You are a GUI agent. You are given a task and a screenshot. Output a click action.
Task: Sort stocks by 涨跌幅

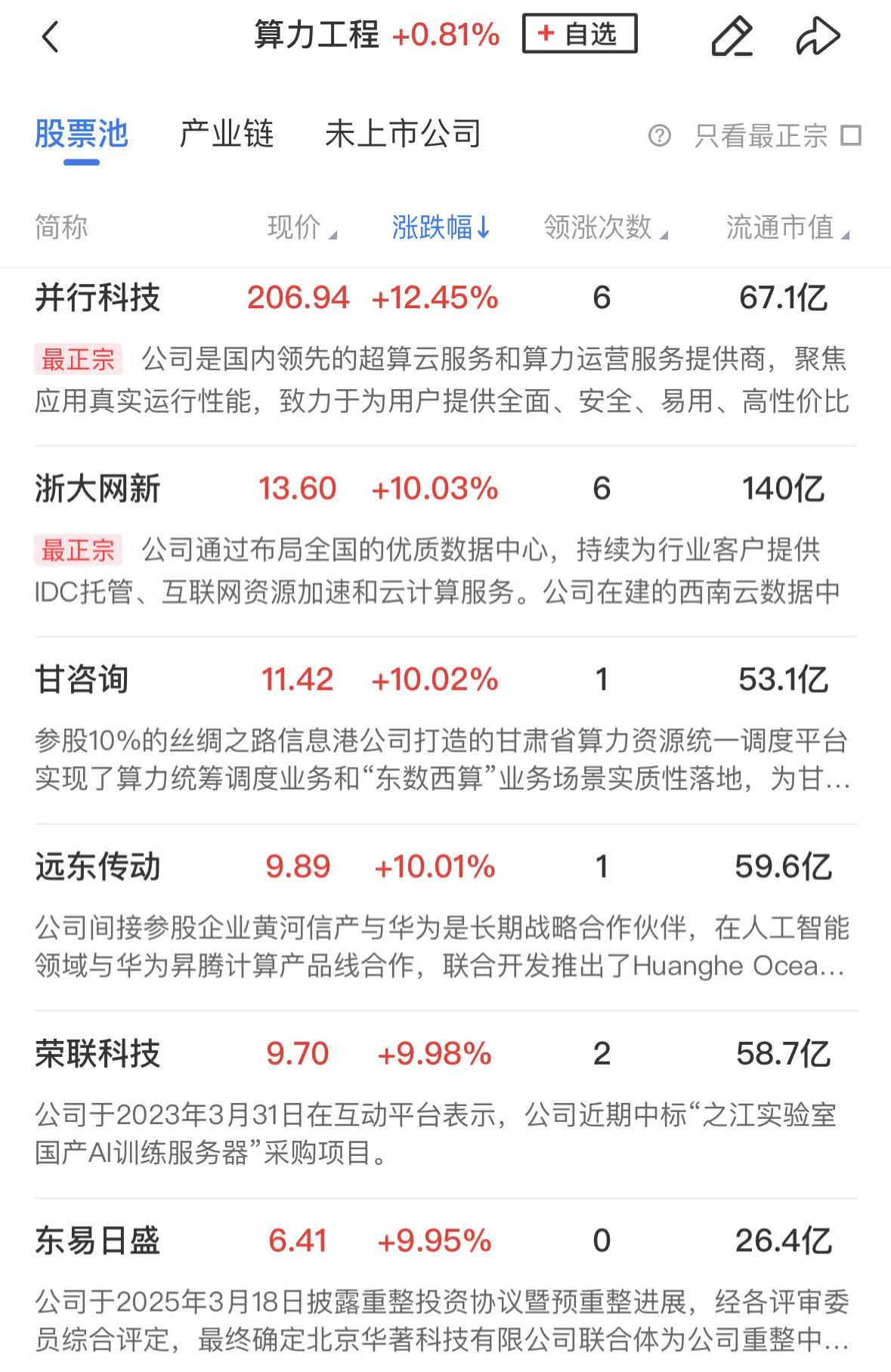coord(441,227)
